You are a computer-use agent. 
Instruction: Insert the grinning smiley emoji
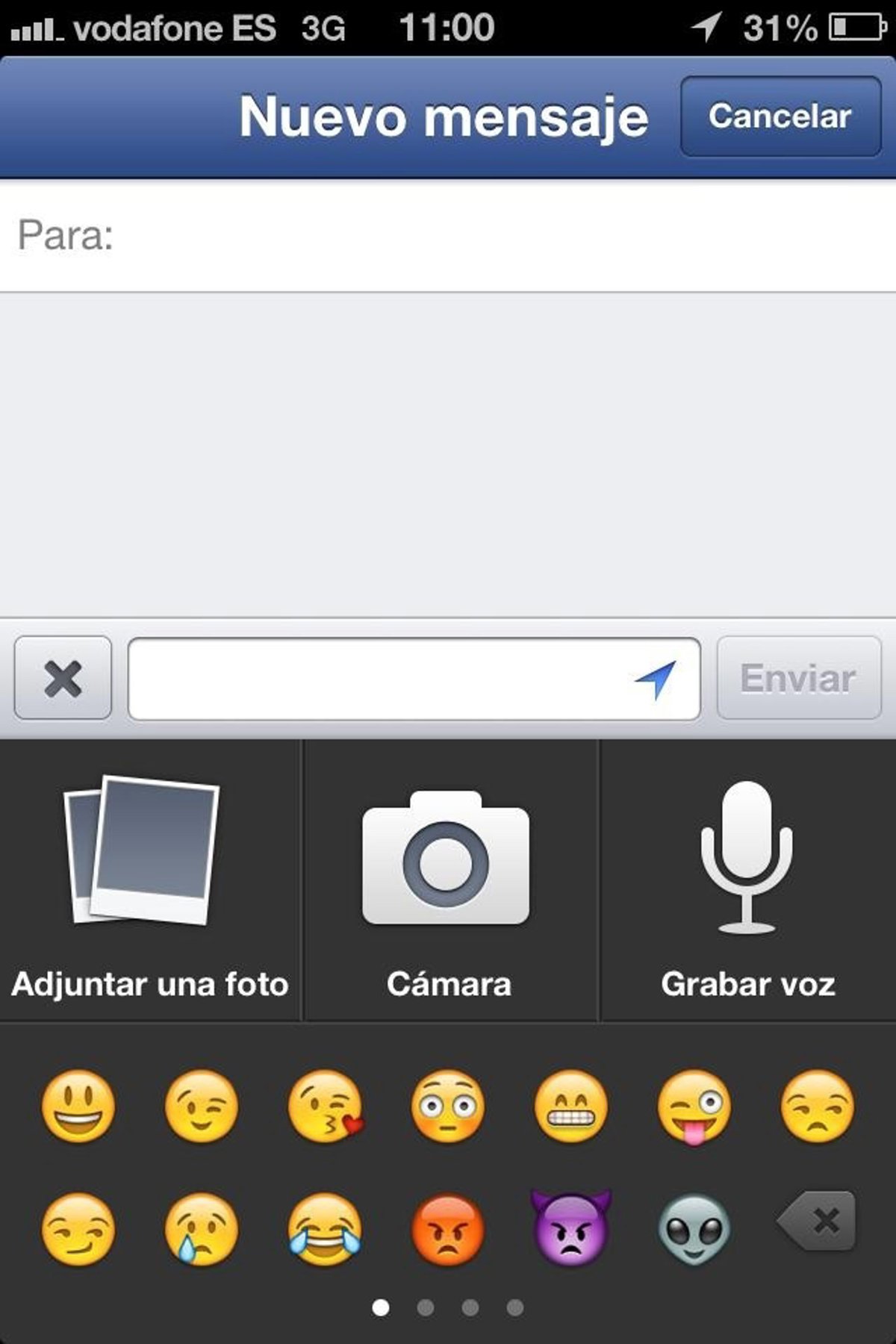pyautogui.click(x=78, y=1107)
